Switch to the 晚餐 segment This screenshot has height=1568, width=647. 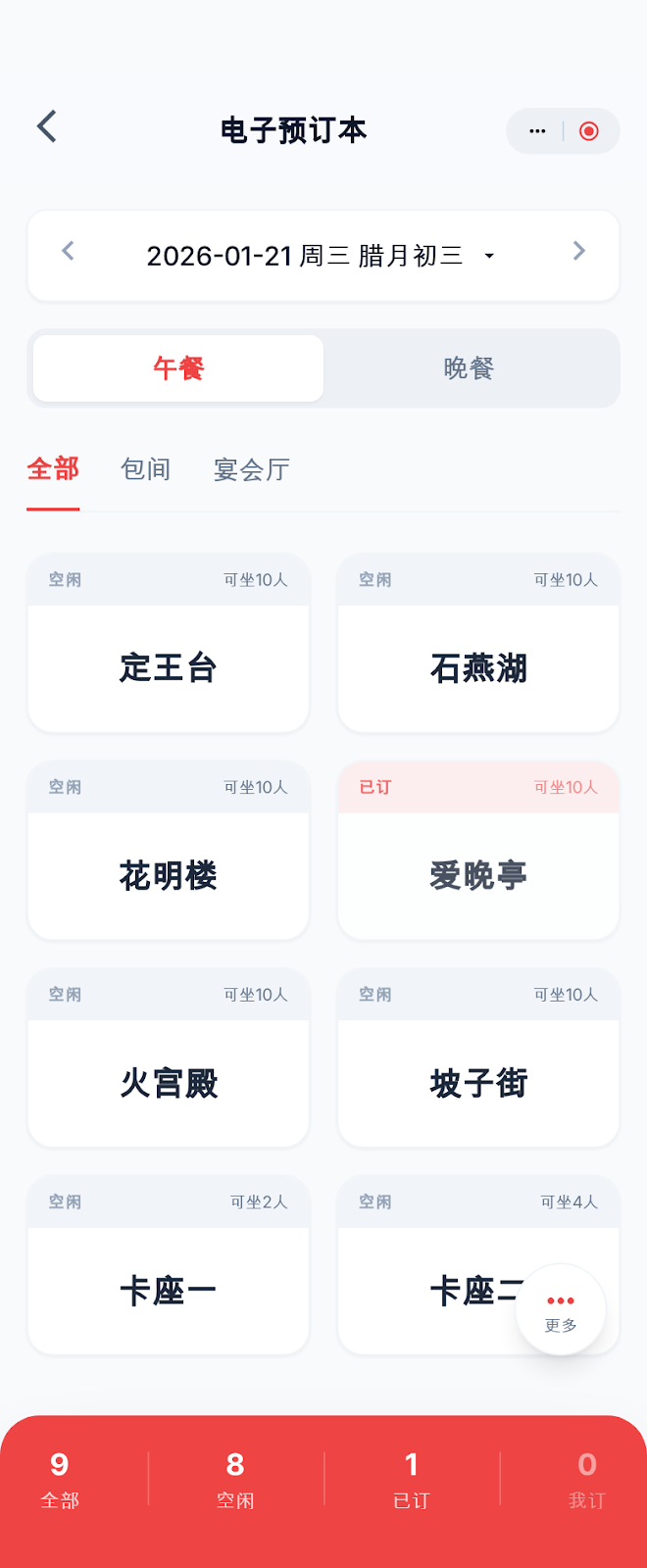tap(469, 368)
